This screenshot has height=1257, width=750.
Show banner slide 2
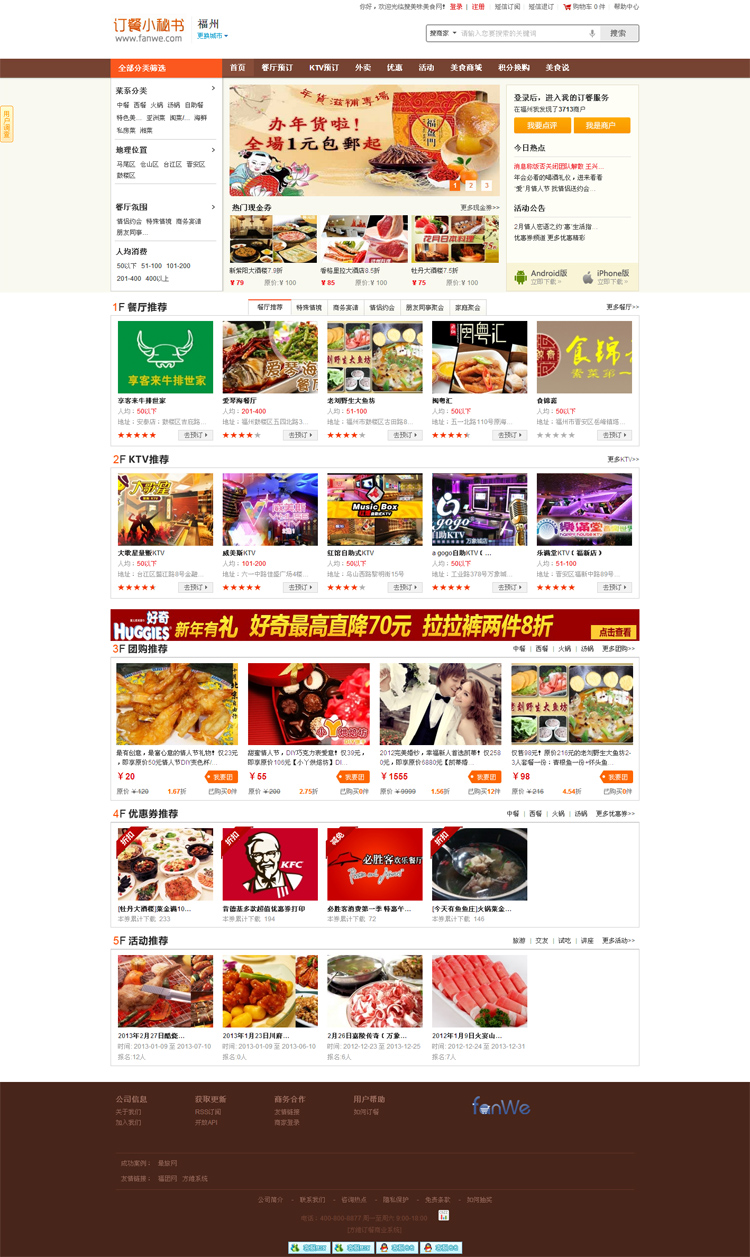click(x=470, y=185)
